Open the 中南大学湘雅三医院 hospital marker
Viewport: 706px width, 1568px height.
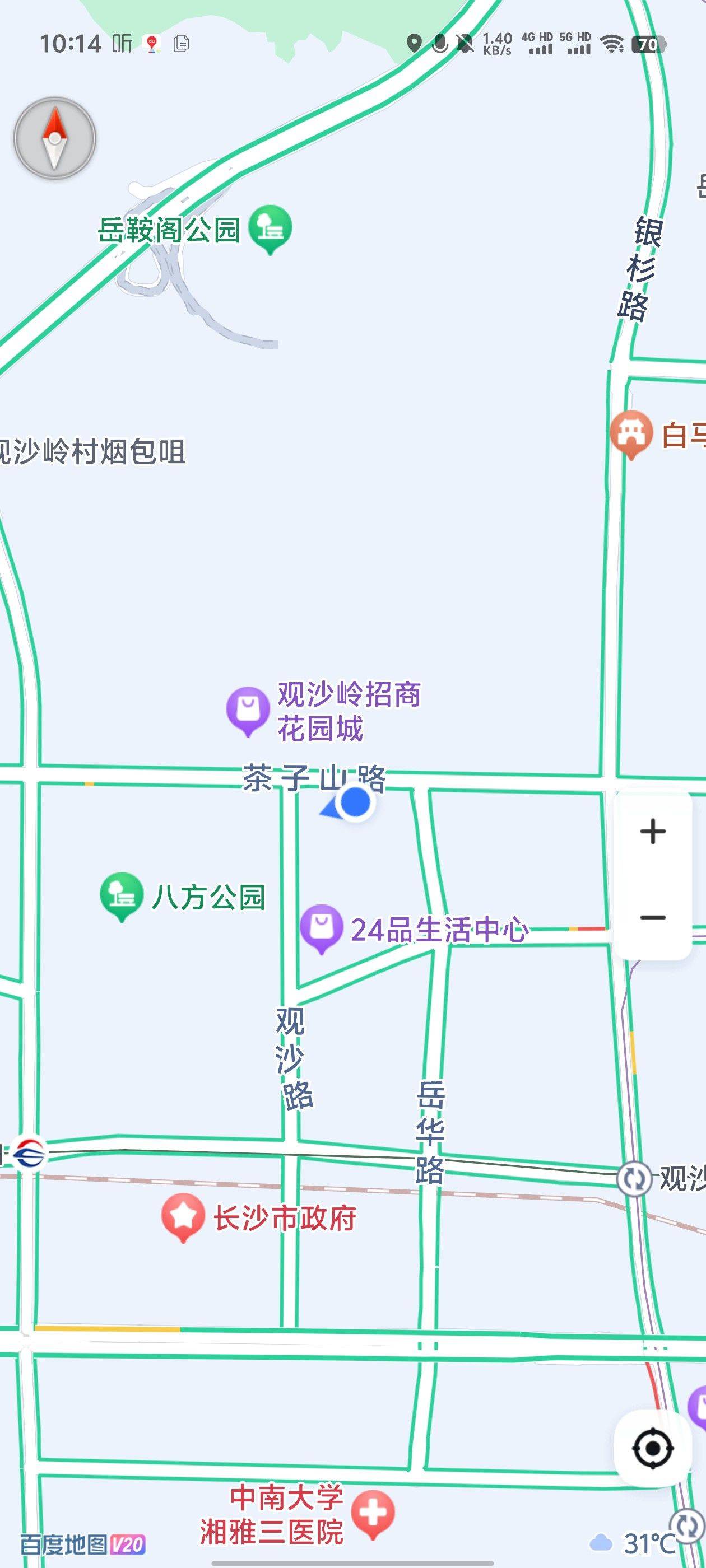pyautogui.click(x=373, y=1513)
